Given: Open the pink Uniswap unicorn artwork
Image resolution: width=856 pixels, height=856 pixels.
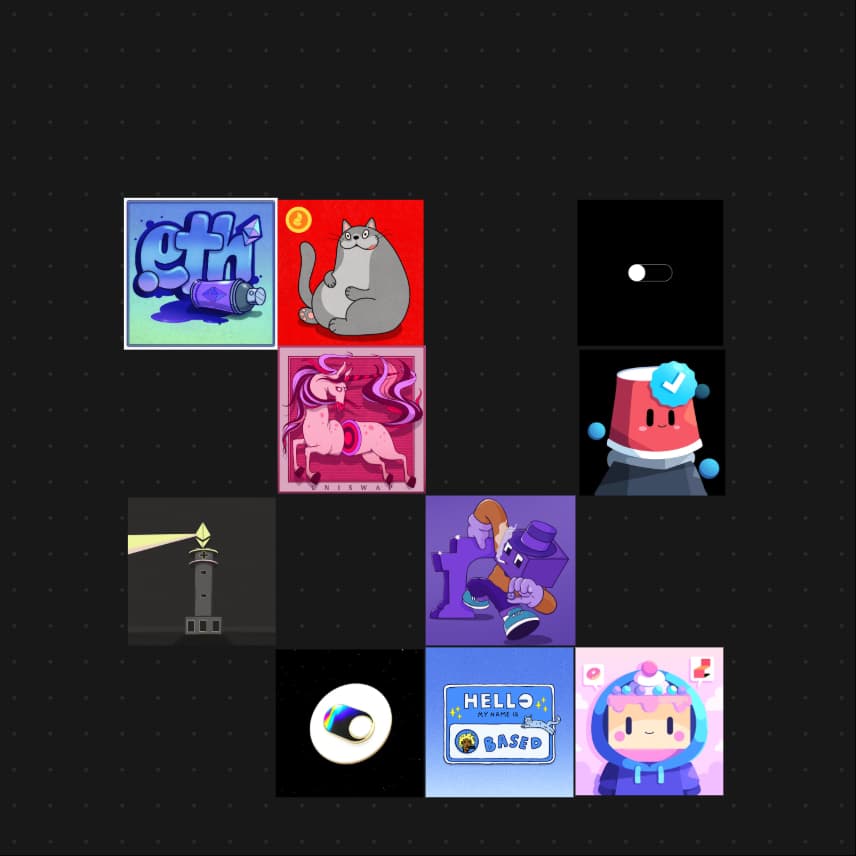Looking at the screenshot, I should [352, 420].
